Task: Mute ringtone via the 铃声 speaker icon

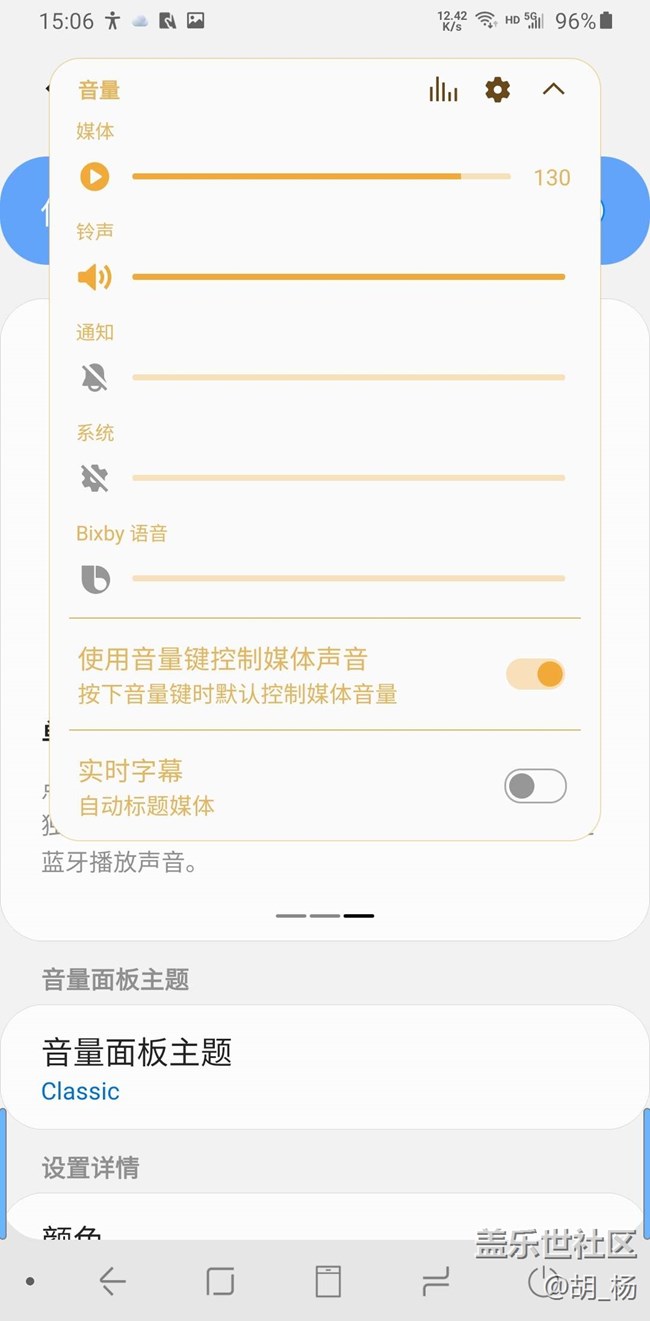Action: pyautogui.click(x=95, y=277)
